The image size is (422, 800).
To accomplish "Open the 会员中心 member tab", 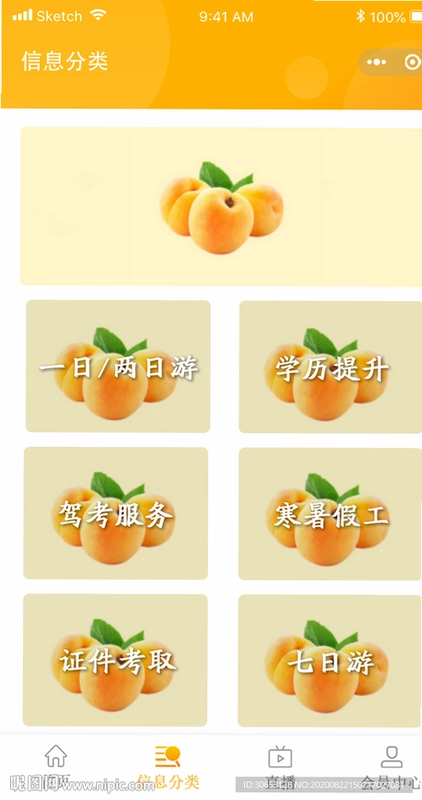I will tap(391, 765).
